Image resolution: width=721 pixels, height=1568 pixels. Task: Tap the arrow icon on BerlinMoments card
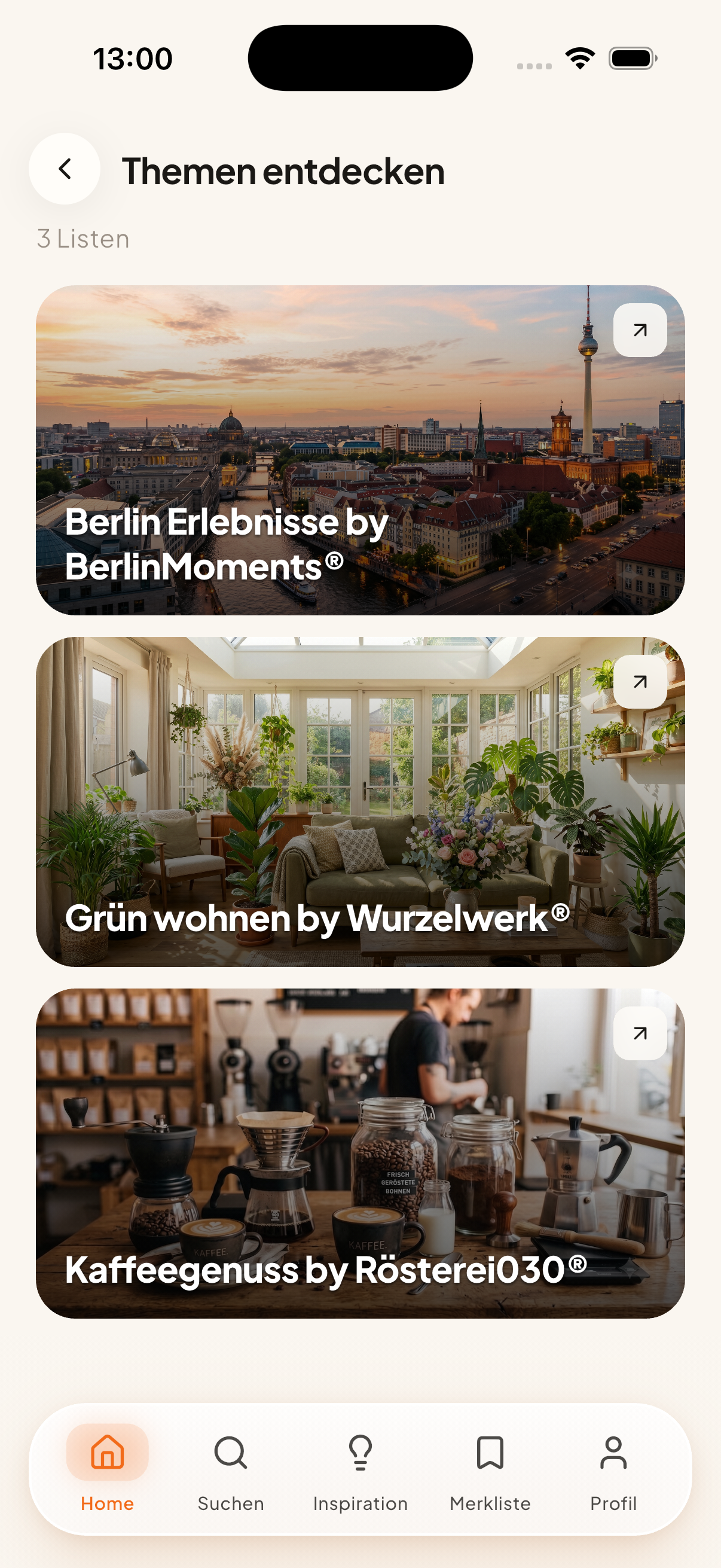click(x=640, y=330)
